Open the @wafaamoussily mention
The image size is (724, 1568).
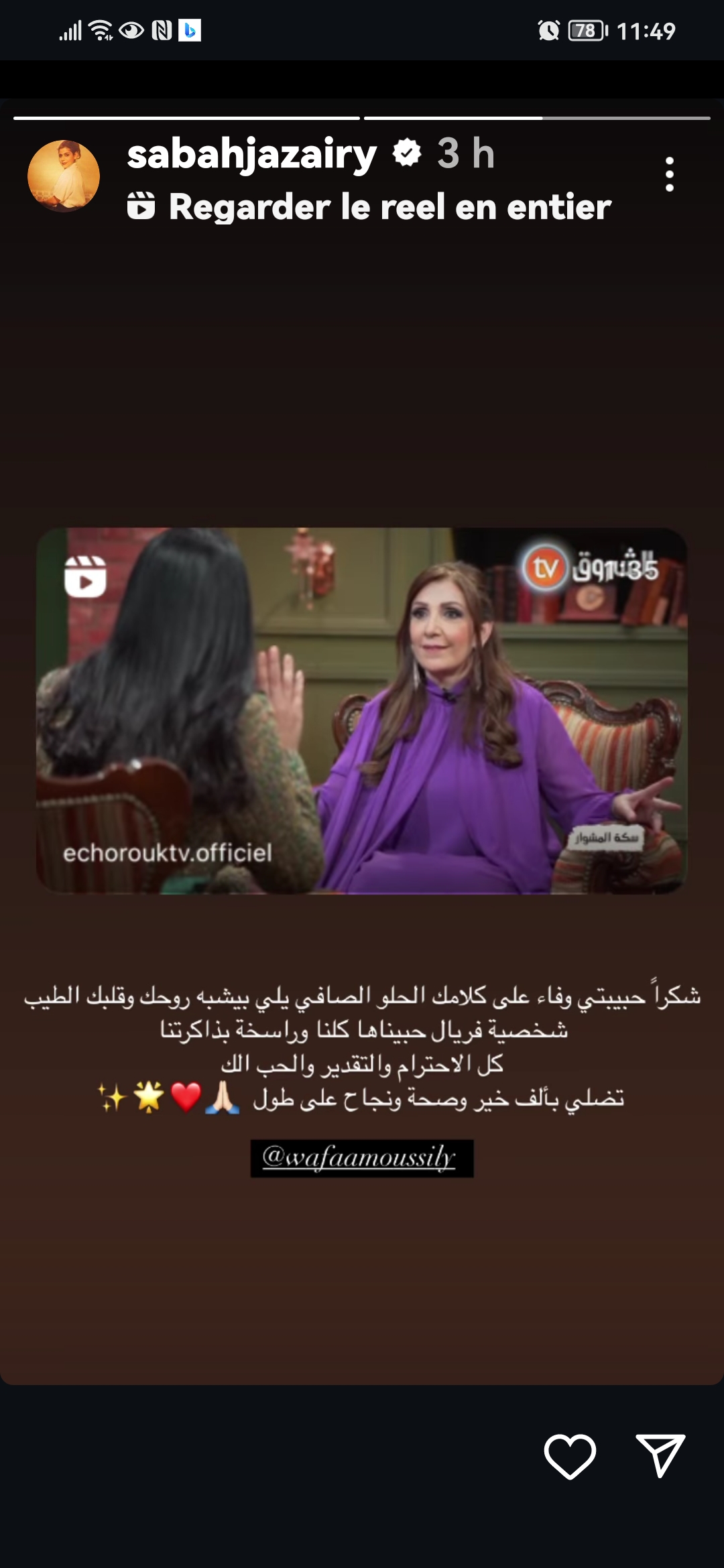point(361,1158)
